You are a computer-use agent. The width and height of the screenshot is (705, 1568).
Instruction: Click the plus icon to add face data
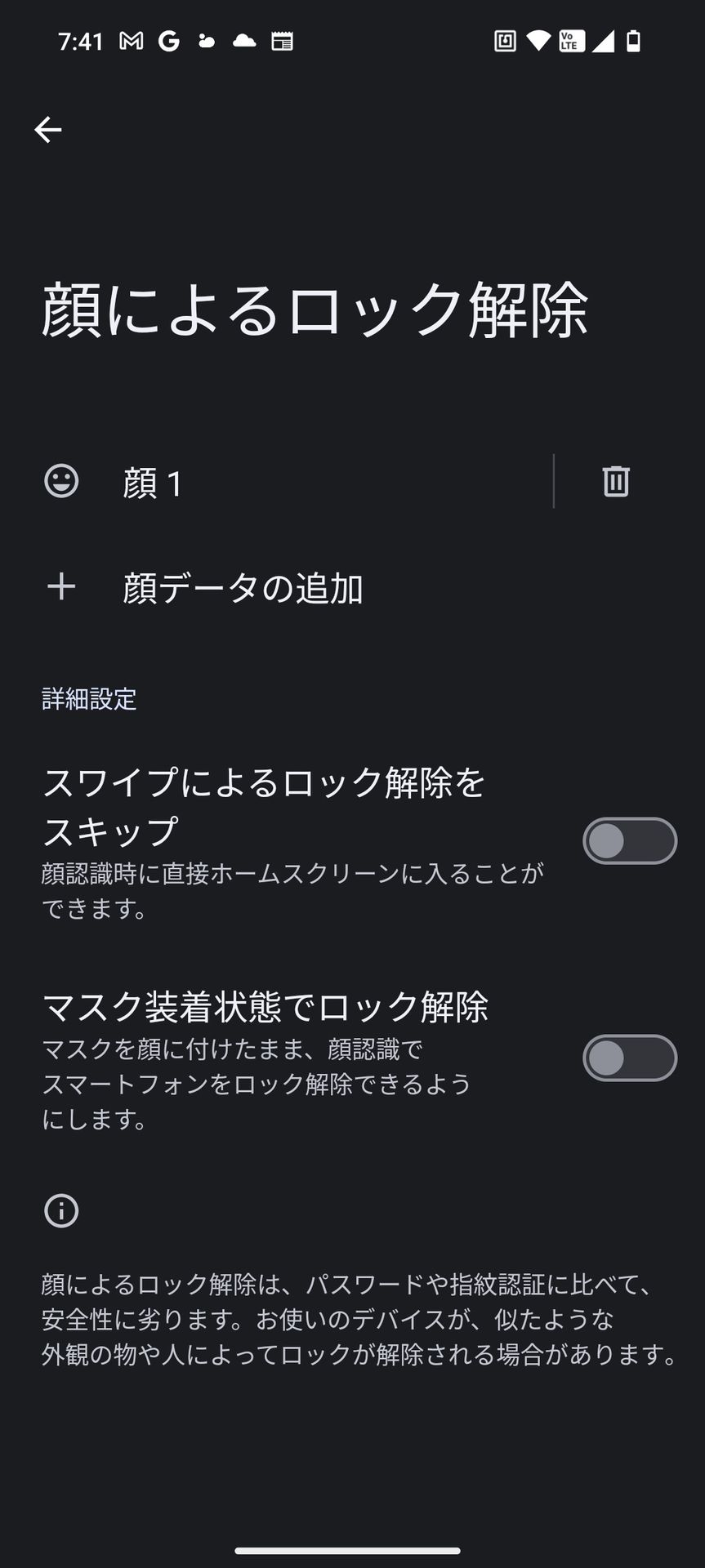point(60,586)
